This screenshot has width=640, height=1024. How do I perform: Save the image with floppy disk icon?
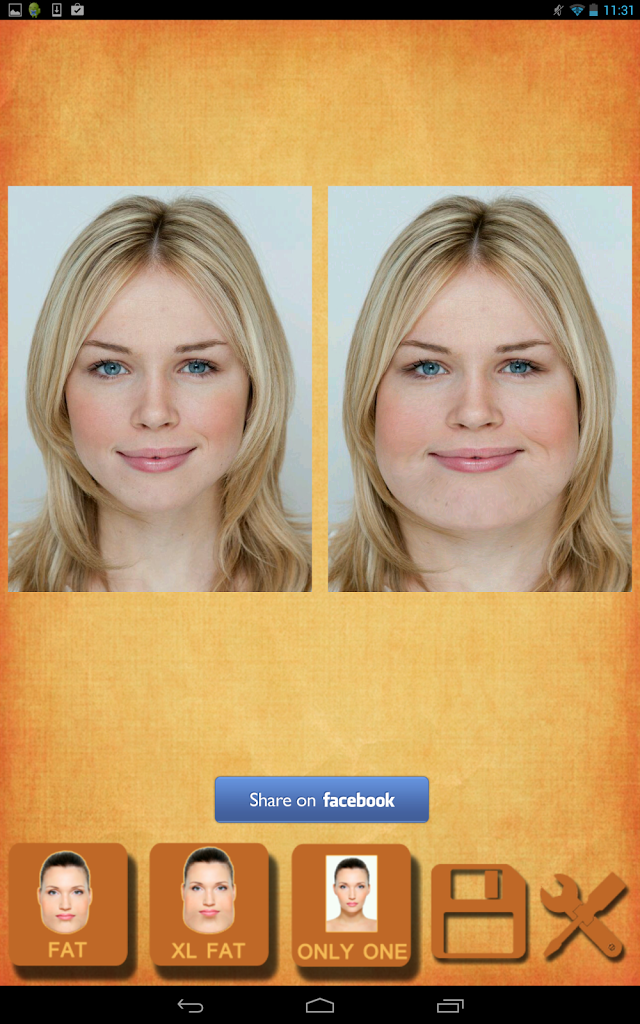point(478,911)
